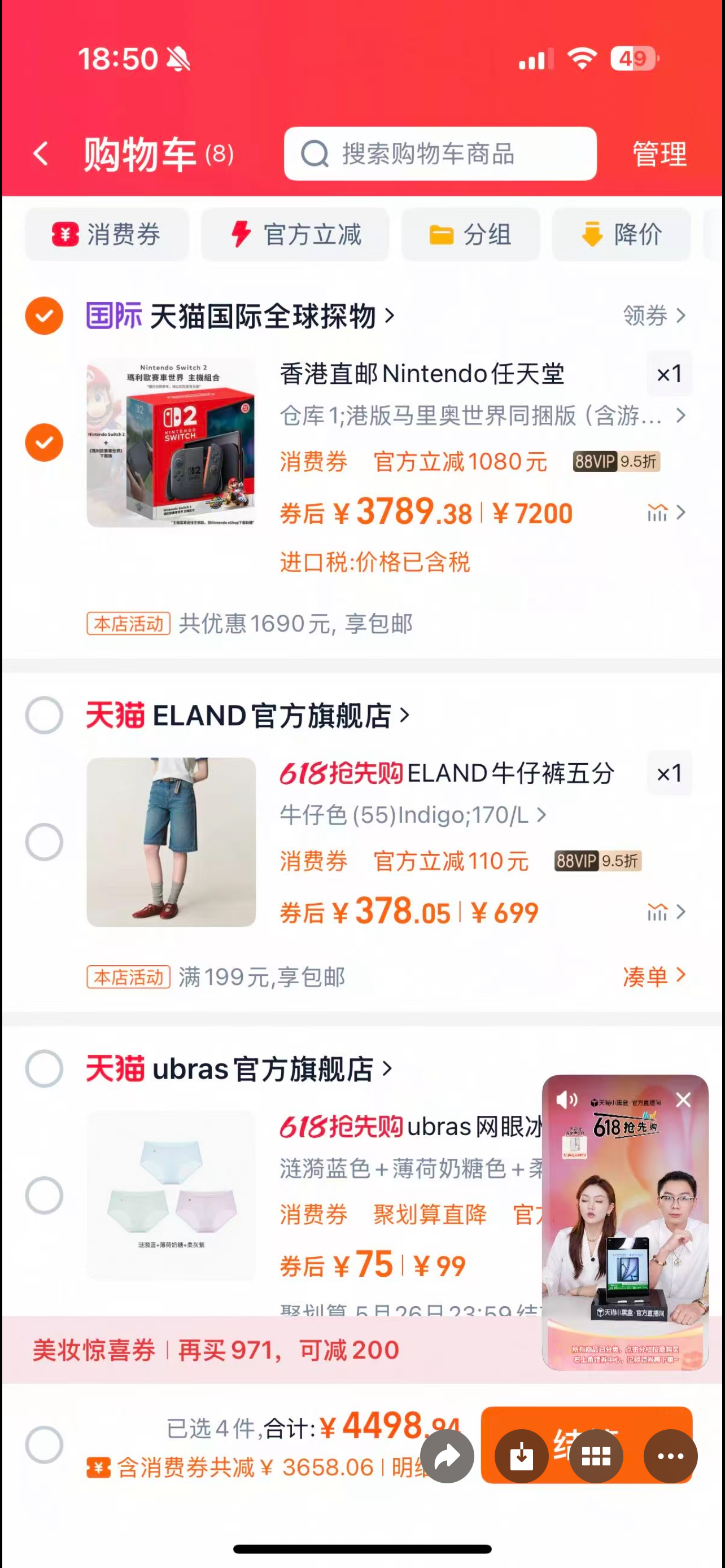Screen dimensions: 725x1568
Task: Open the cart product search box
Action: coord(439,154)
